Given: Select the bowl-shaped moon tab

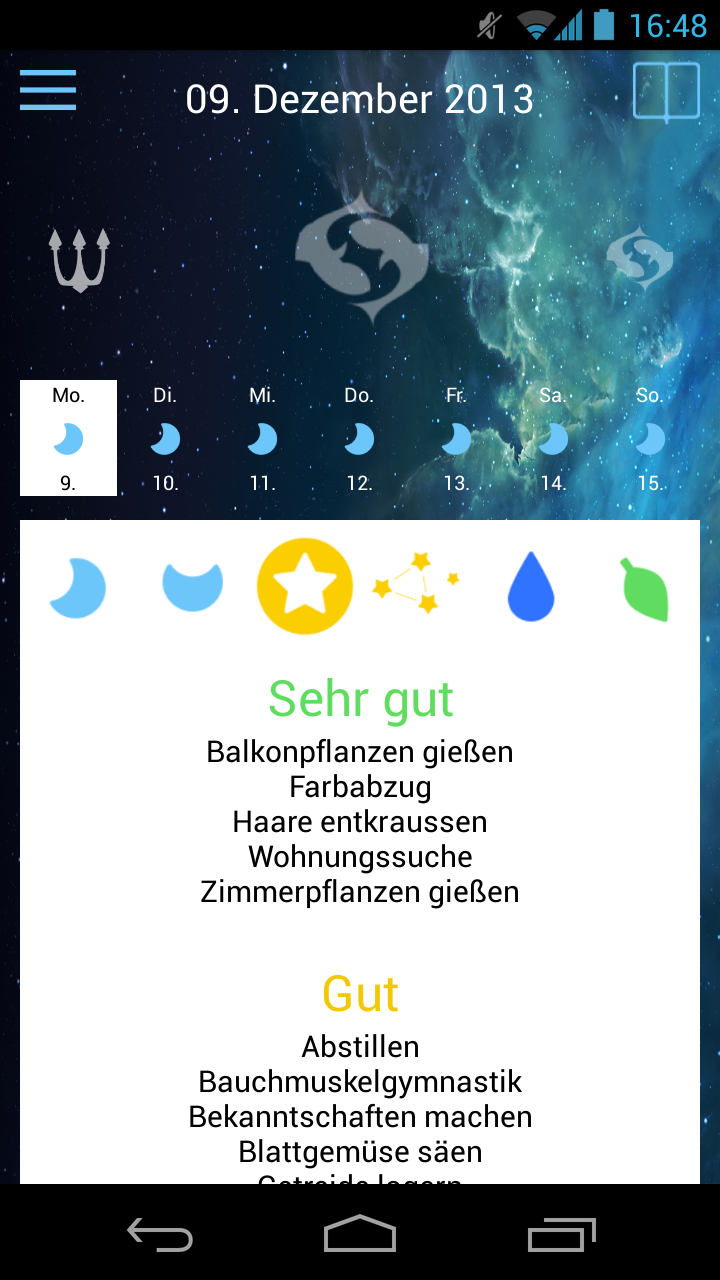Looking at the screenshot, I should point(192,587).
